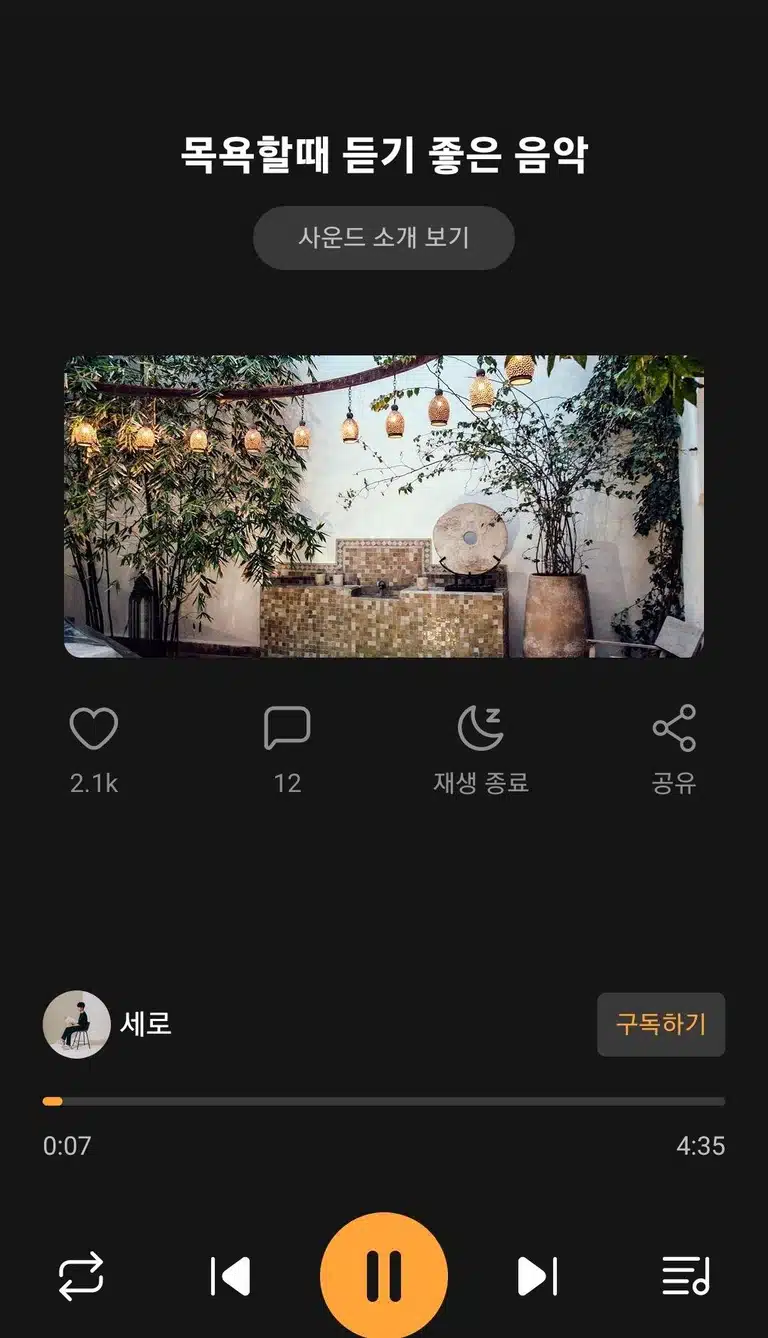768x1338 pixels.
Task: Share this sound via 공유 icon
Action: 674,728
